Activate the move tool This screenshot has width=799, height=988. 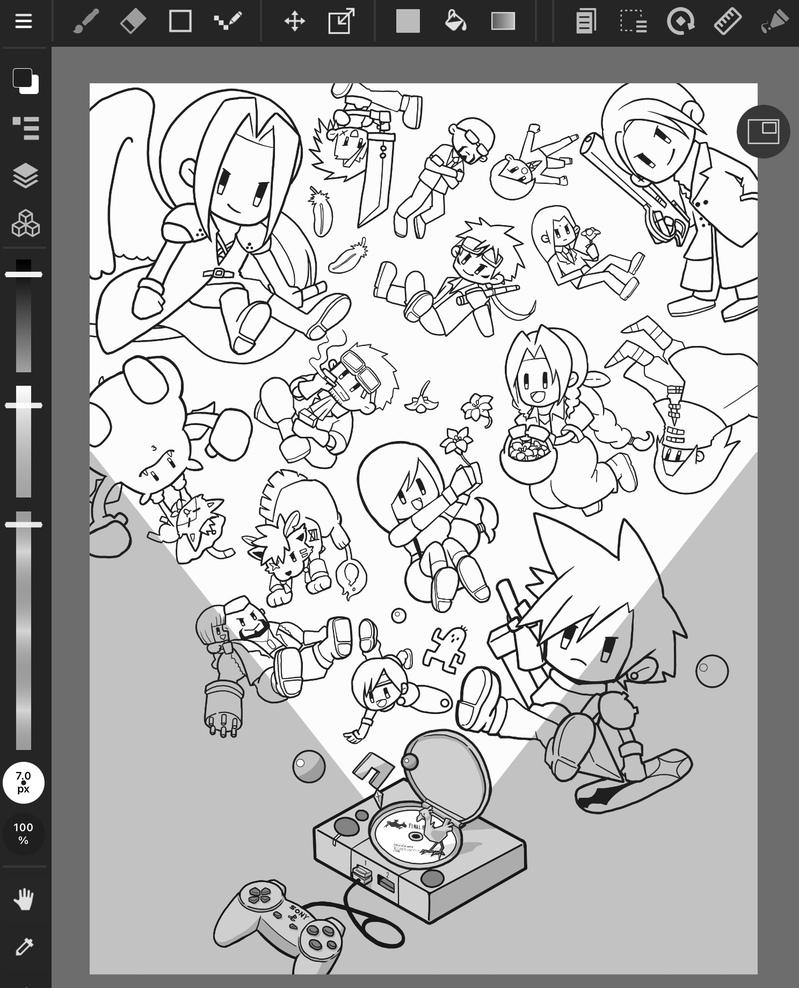pyautogui.click(x=294, y=21)
